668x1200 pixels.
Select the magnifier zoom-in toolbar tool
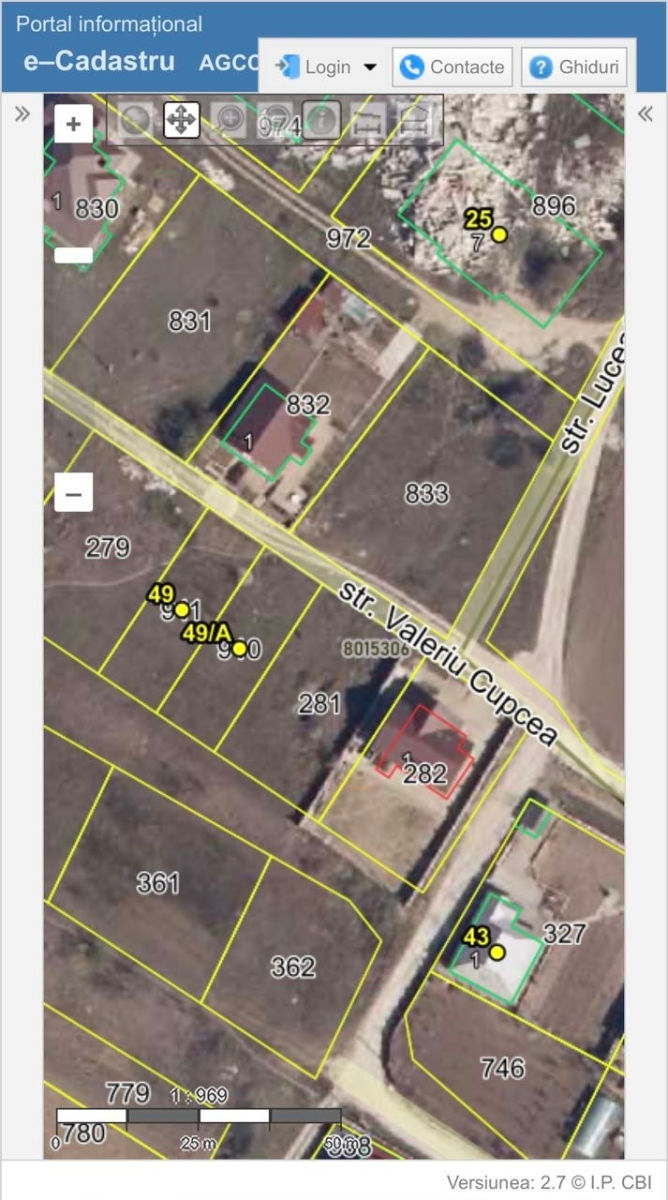click(x=229, y=120)
